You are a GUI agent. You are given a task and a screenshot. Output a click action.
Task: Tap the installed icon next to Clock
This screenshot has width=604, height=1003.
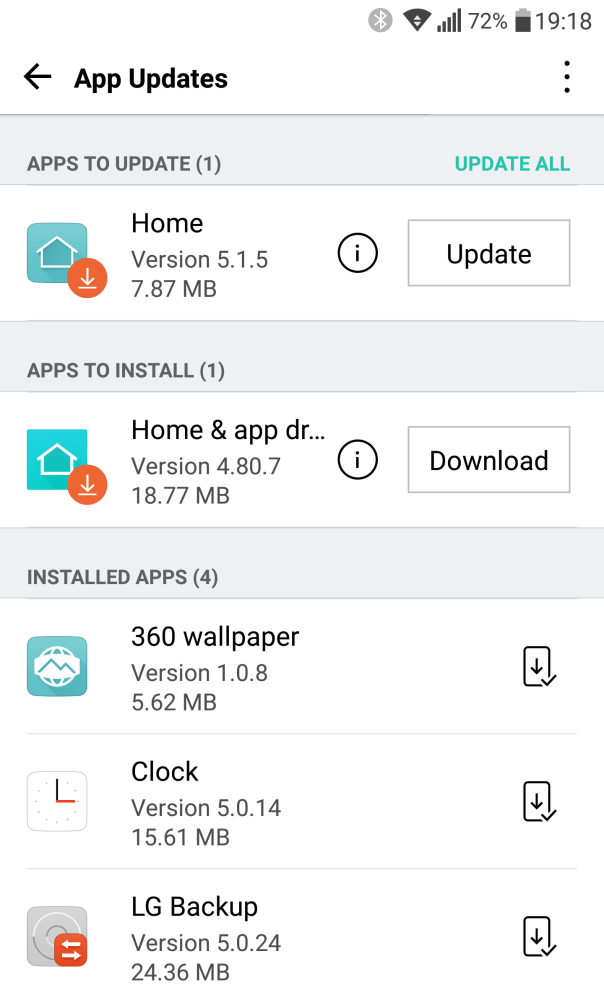click(539, 802)
